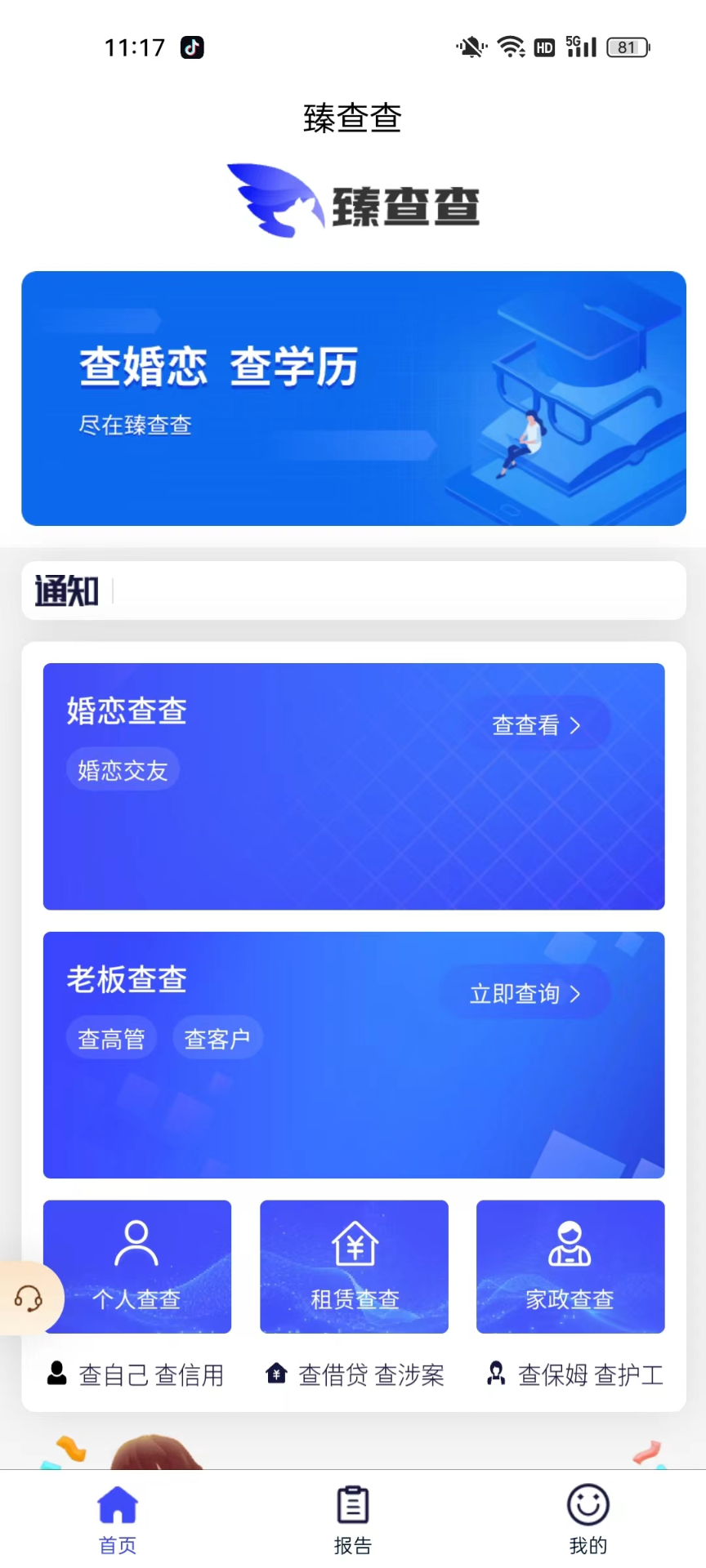Open the 我的 smiley face icon
706x1568 pixels.
click(x=588, y=1503)
